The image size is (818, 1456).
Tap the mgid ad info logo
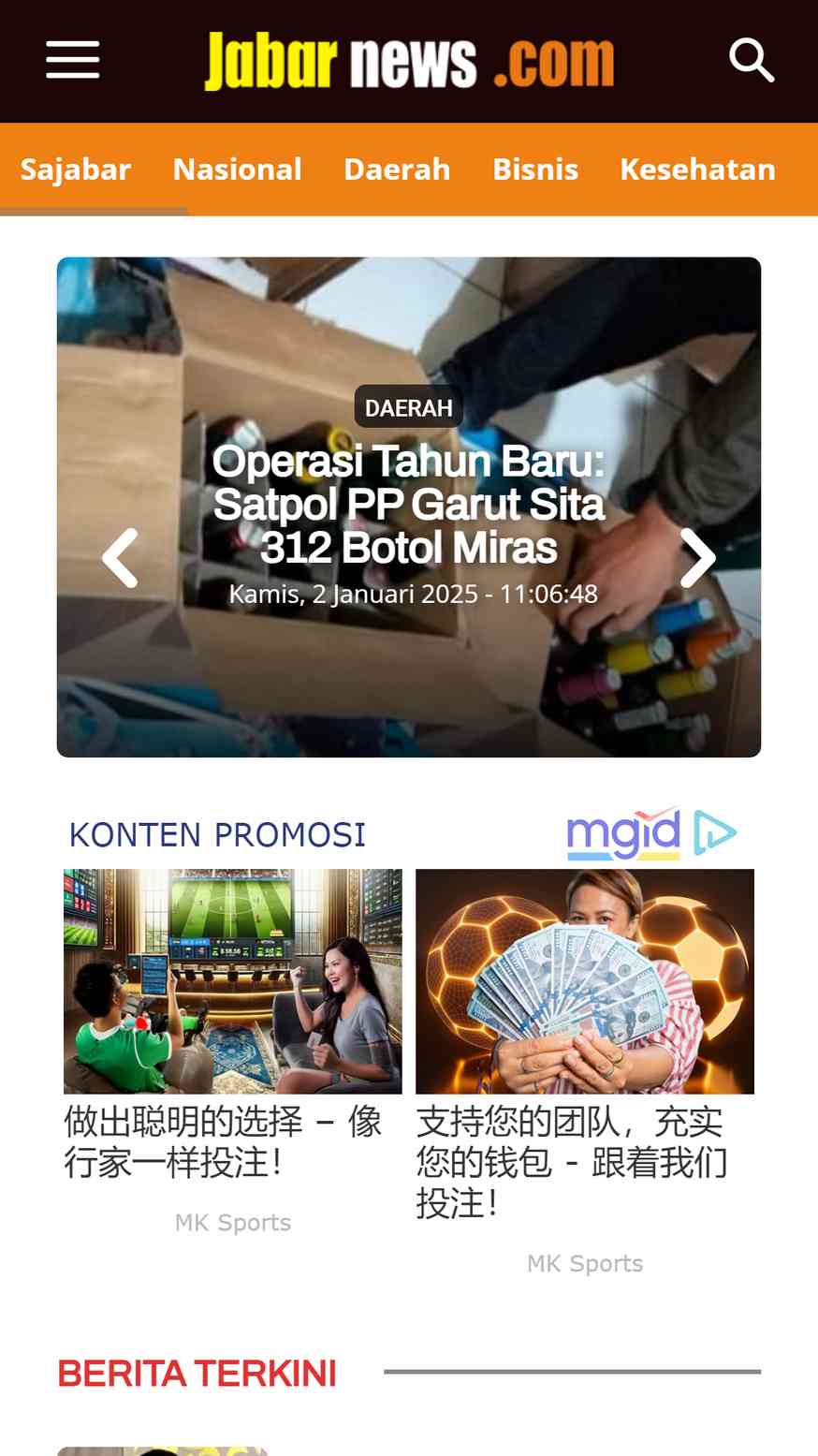point(651,833)
